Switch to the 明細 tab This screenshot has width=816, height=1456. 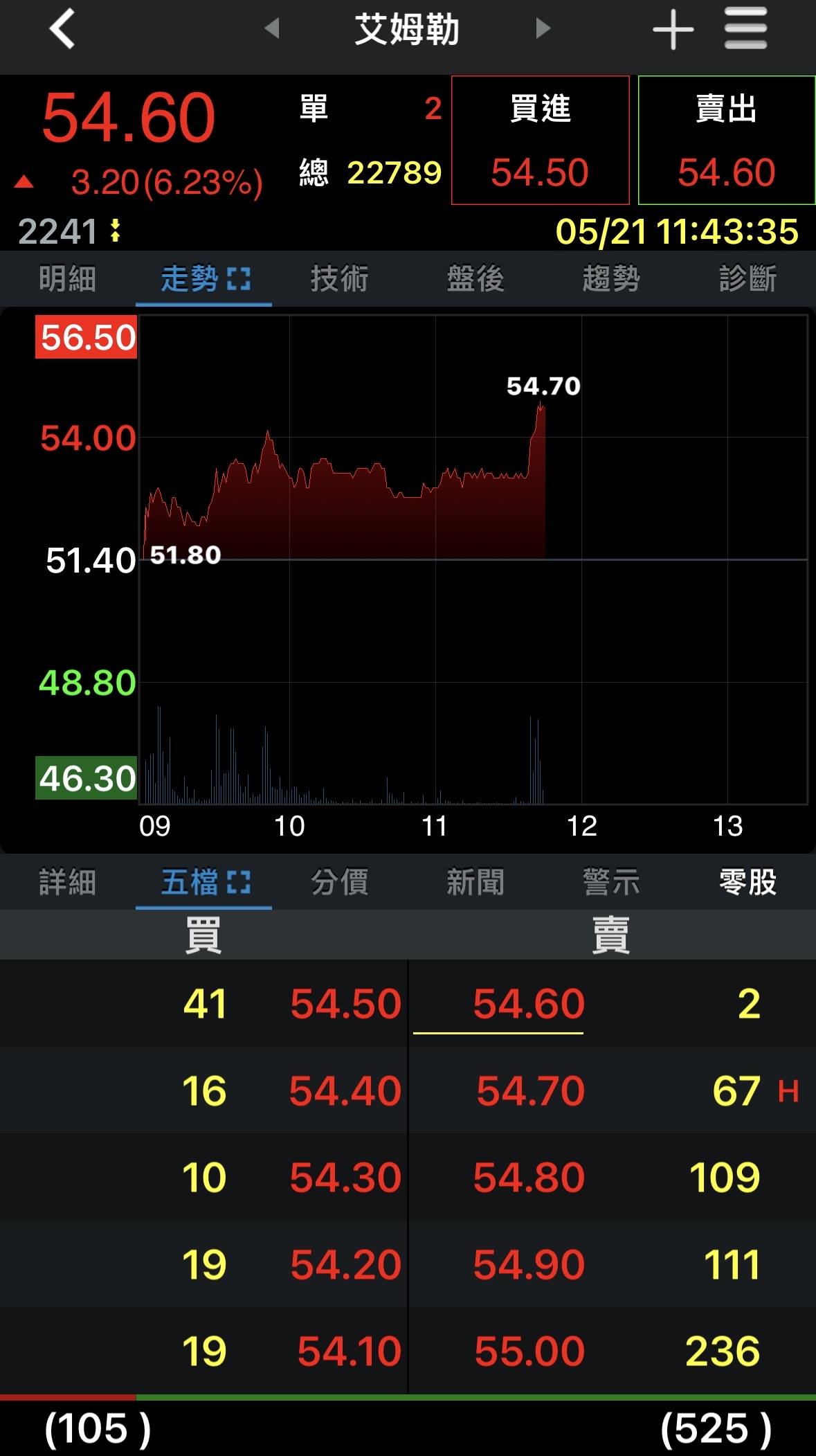pos(67,279)
